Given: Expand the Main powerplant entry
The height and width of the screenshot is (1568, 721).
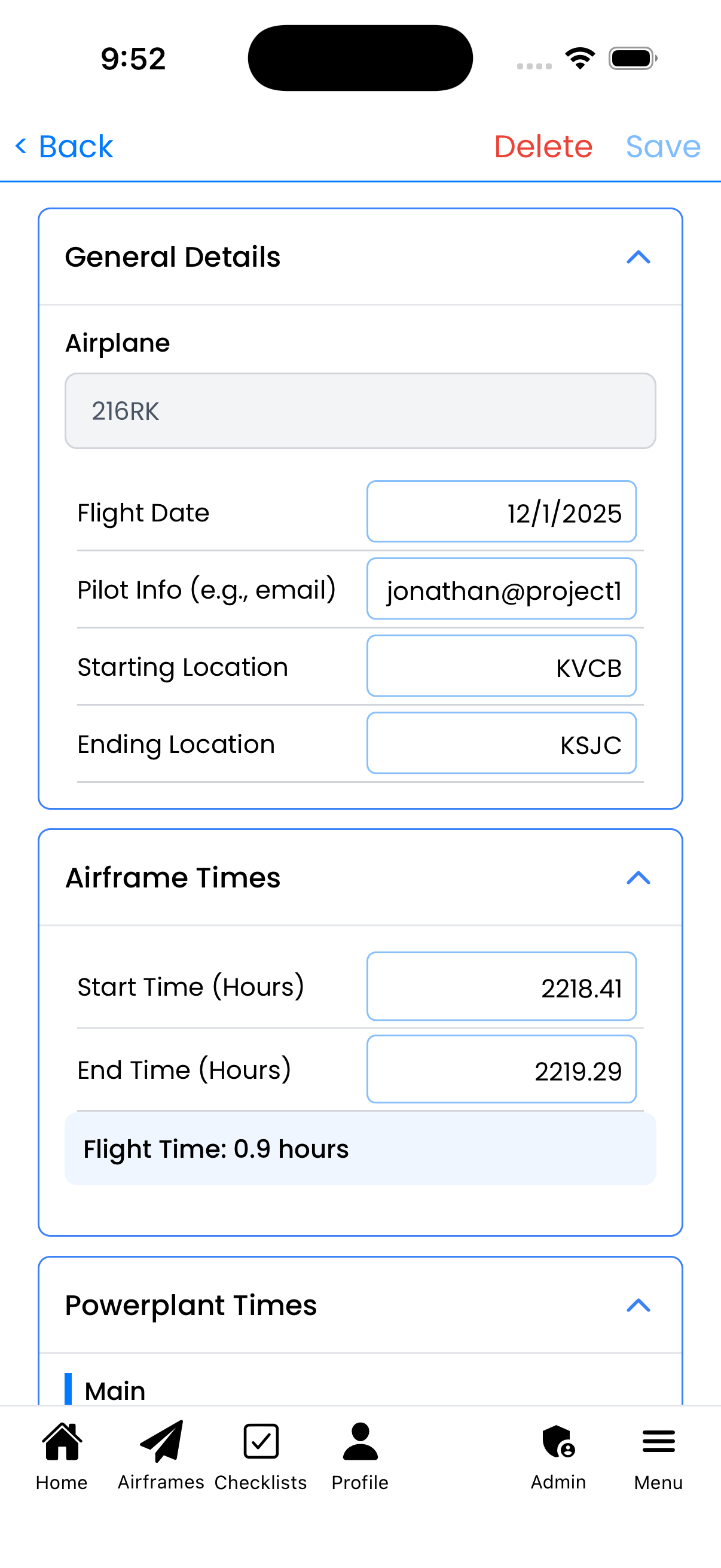Looking at the screenshot, I should [x=114, y=1390].
